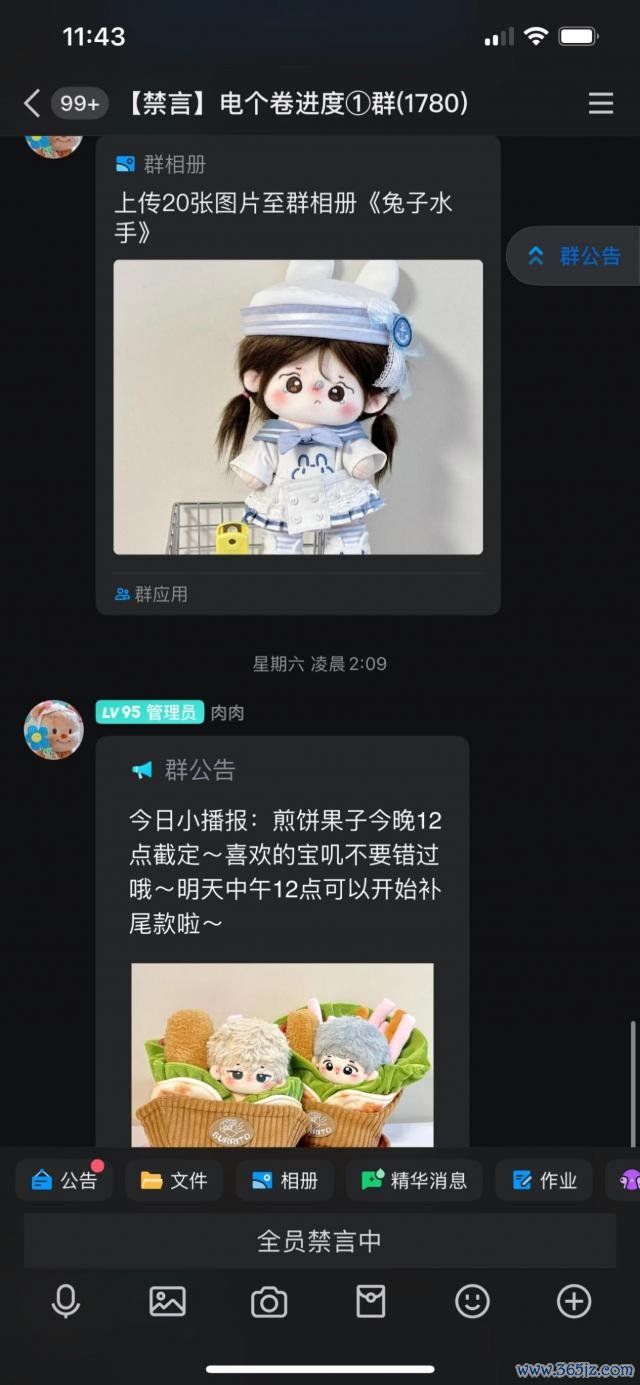
Task: Open the photo gallery picker icon
Action: 167,1301
